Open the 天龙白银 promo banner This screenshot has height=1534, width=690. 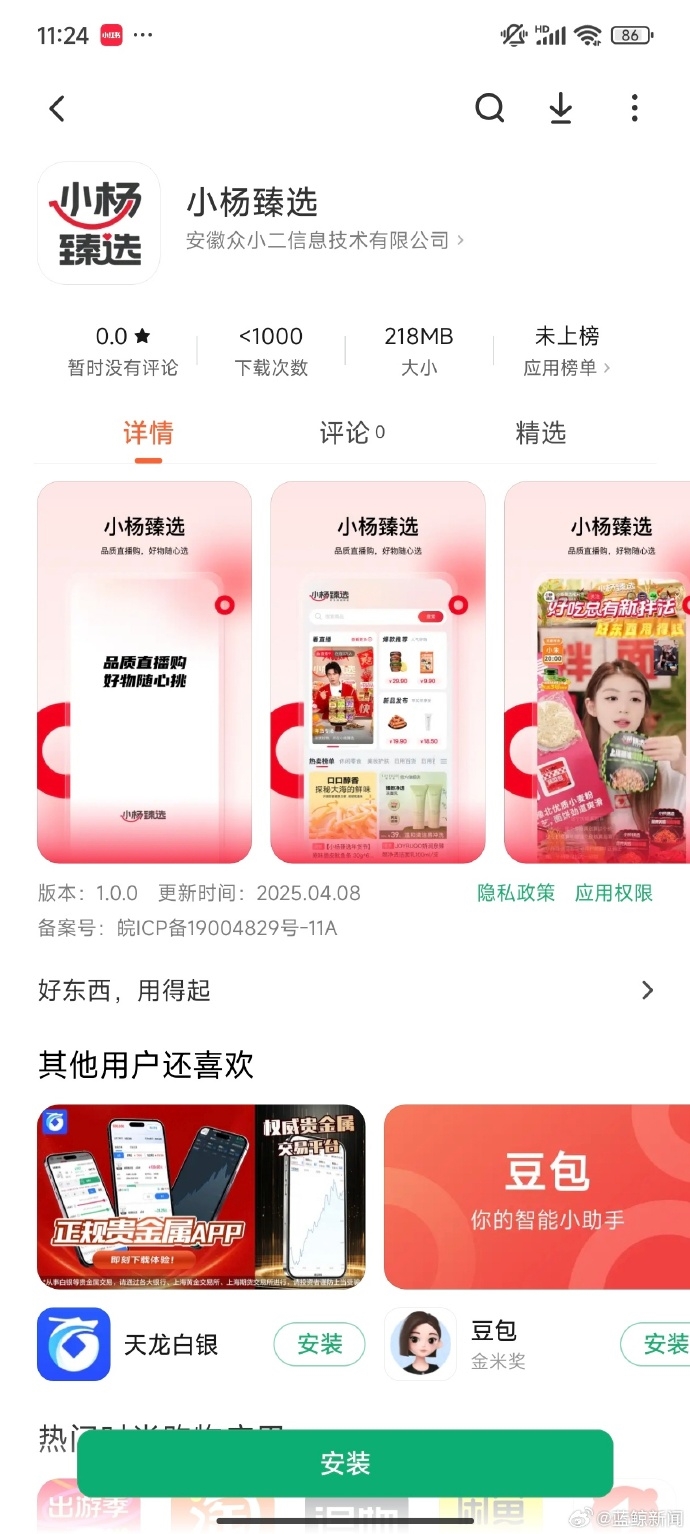point(201,1196)
